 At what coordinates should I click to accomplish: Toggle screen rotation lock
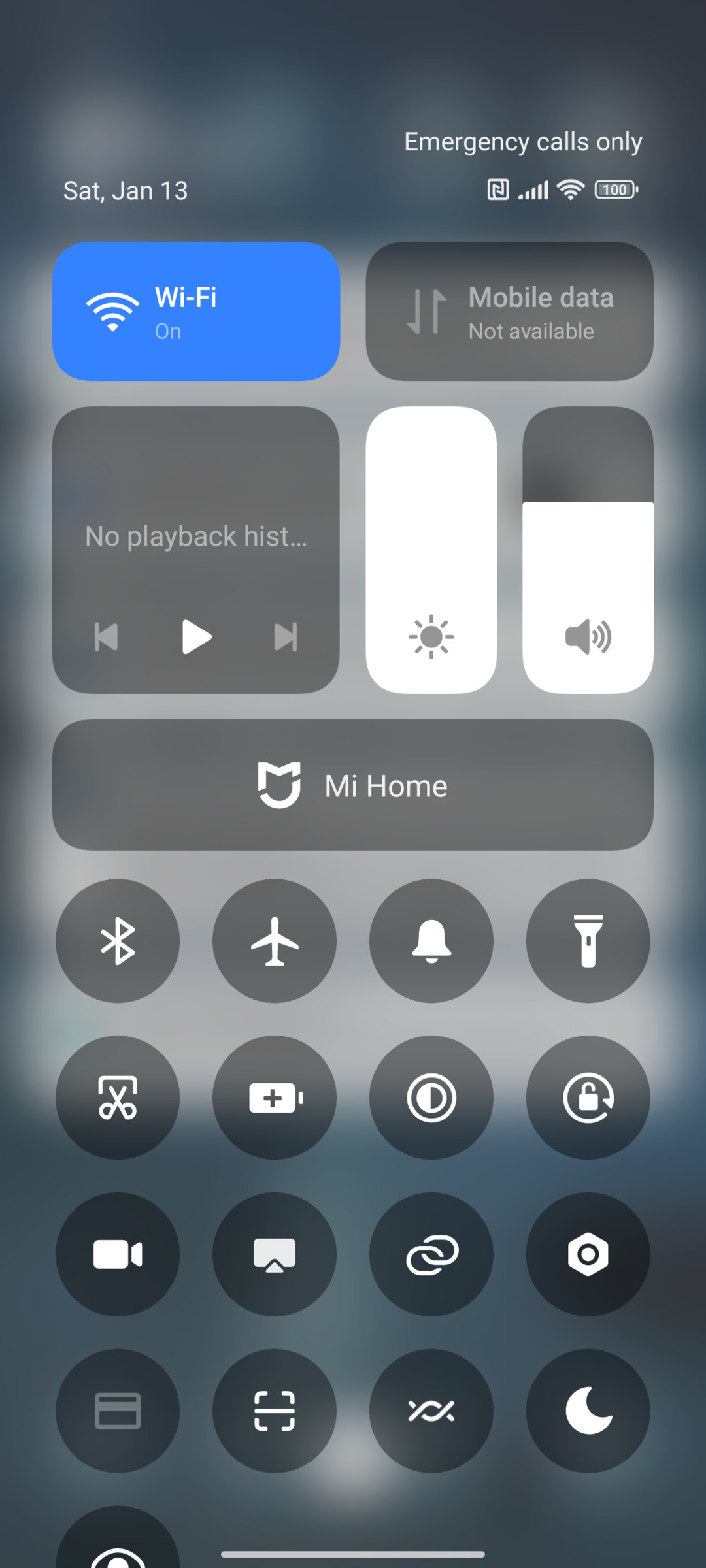tap(588, 1098)
